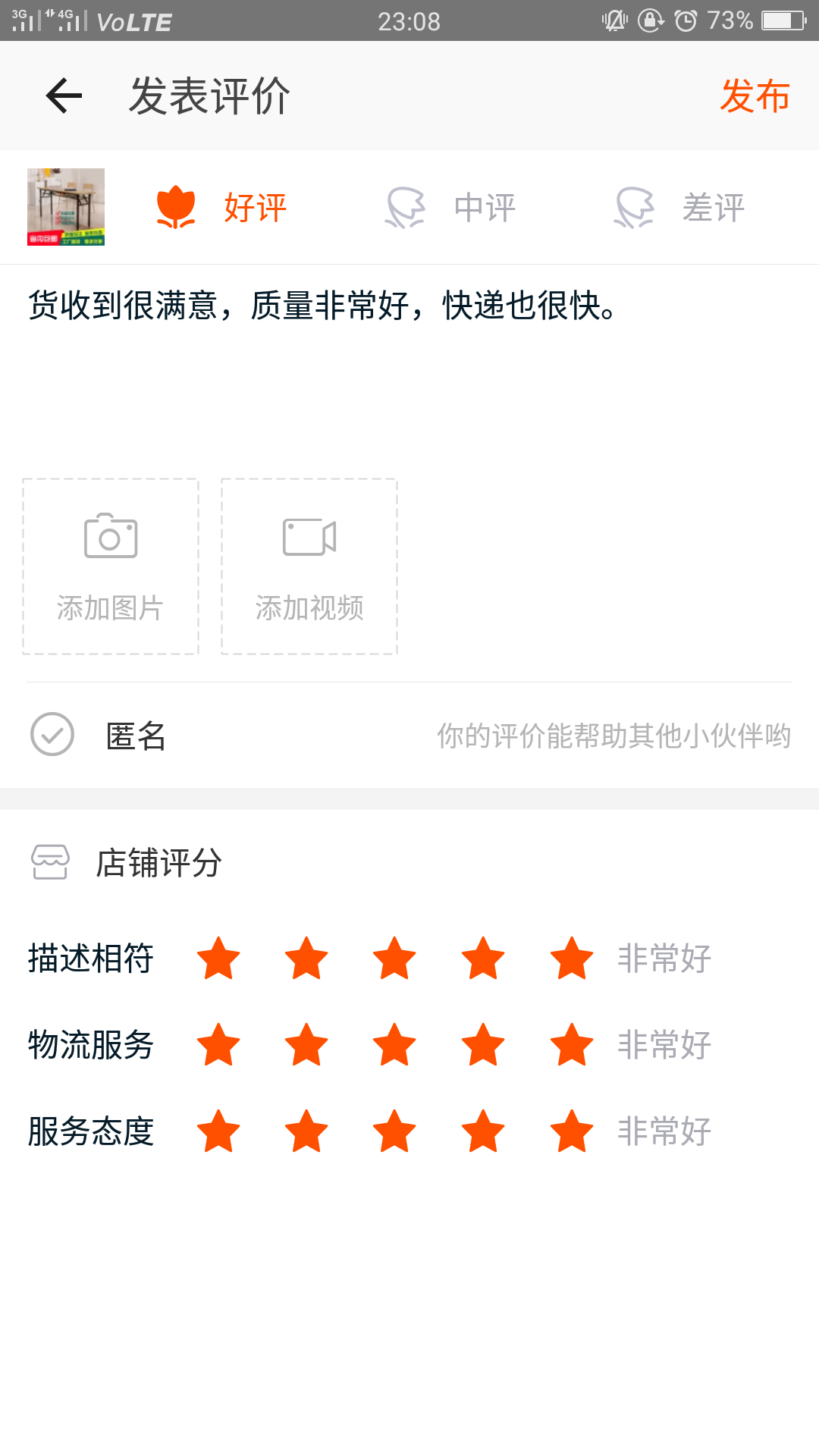819x1456 pixels.
Task: Choose the 中评 neutral rating
Action: (x=450, y=208)
